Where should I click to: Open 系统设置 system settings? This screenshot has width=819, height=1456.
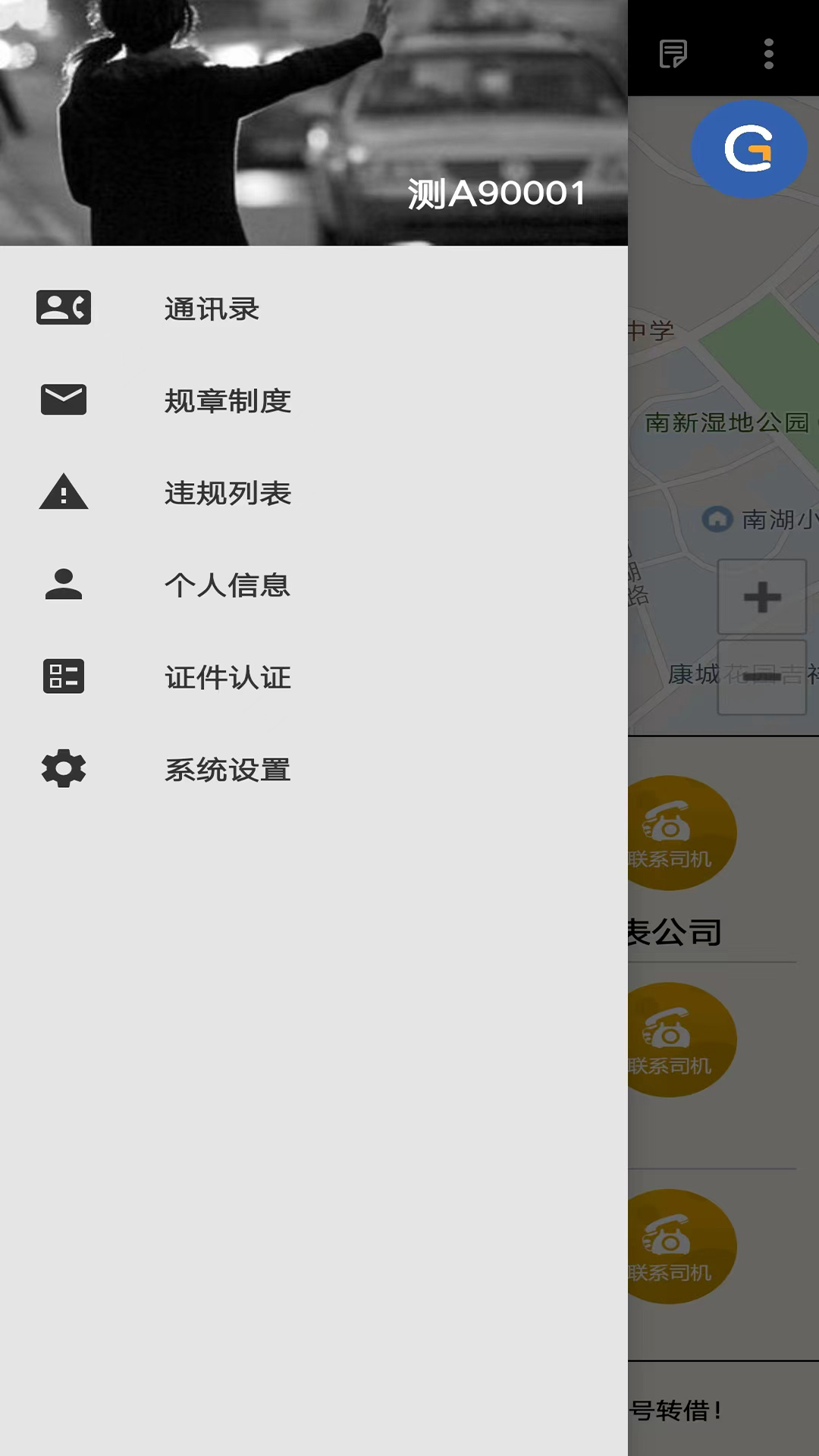pos(227,770)
